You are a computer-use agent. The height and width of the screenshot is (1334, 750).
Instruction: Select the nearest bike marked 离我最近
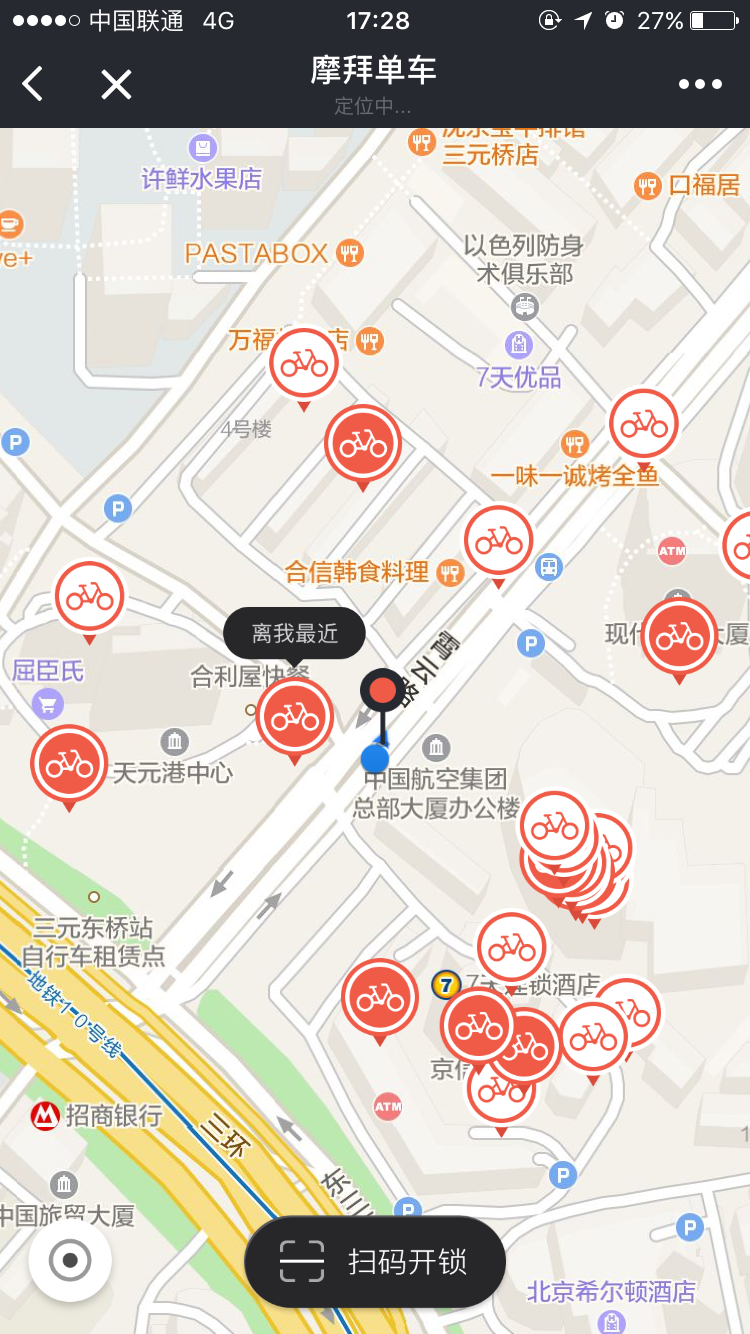(295, 716)
